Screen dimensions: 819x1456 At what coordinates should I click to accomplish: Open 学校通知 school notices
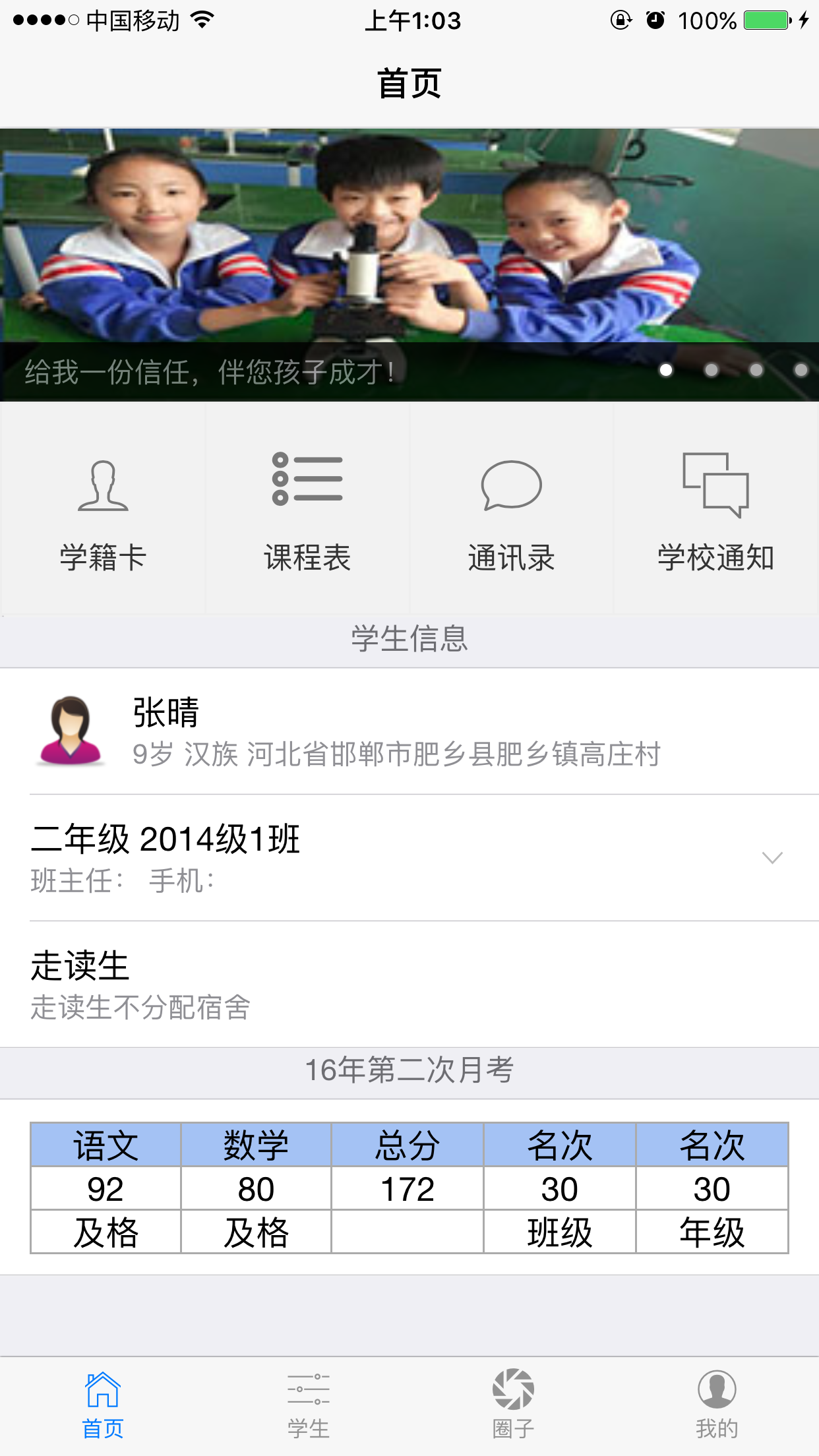point(716,509)
